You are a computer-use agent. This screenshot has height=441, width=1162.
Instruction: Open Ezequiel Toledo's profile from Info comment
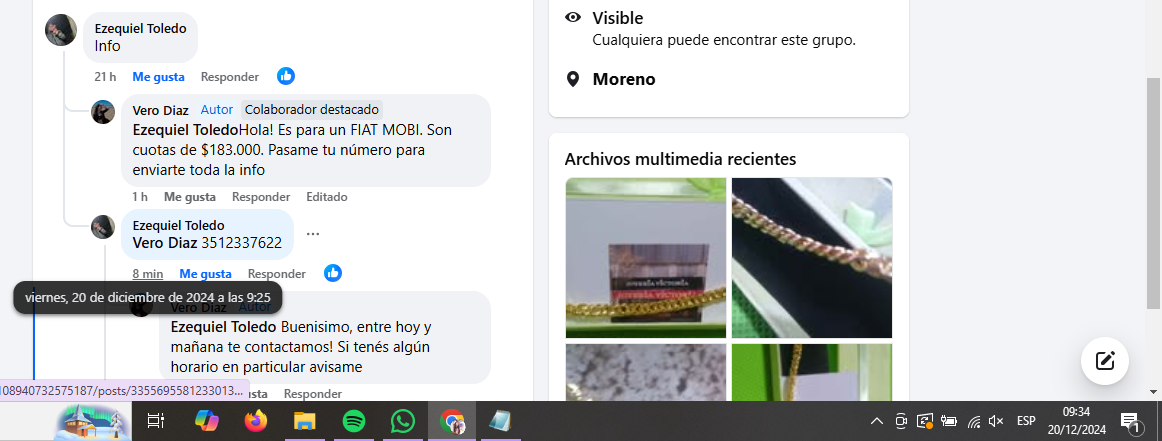point(140,28)
